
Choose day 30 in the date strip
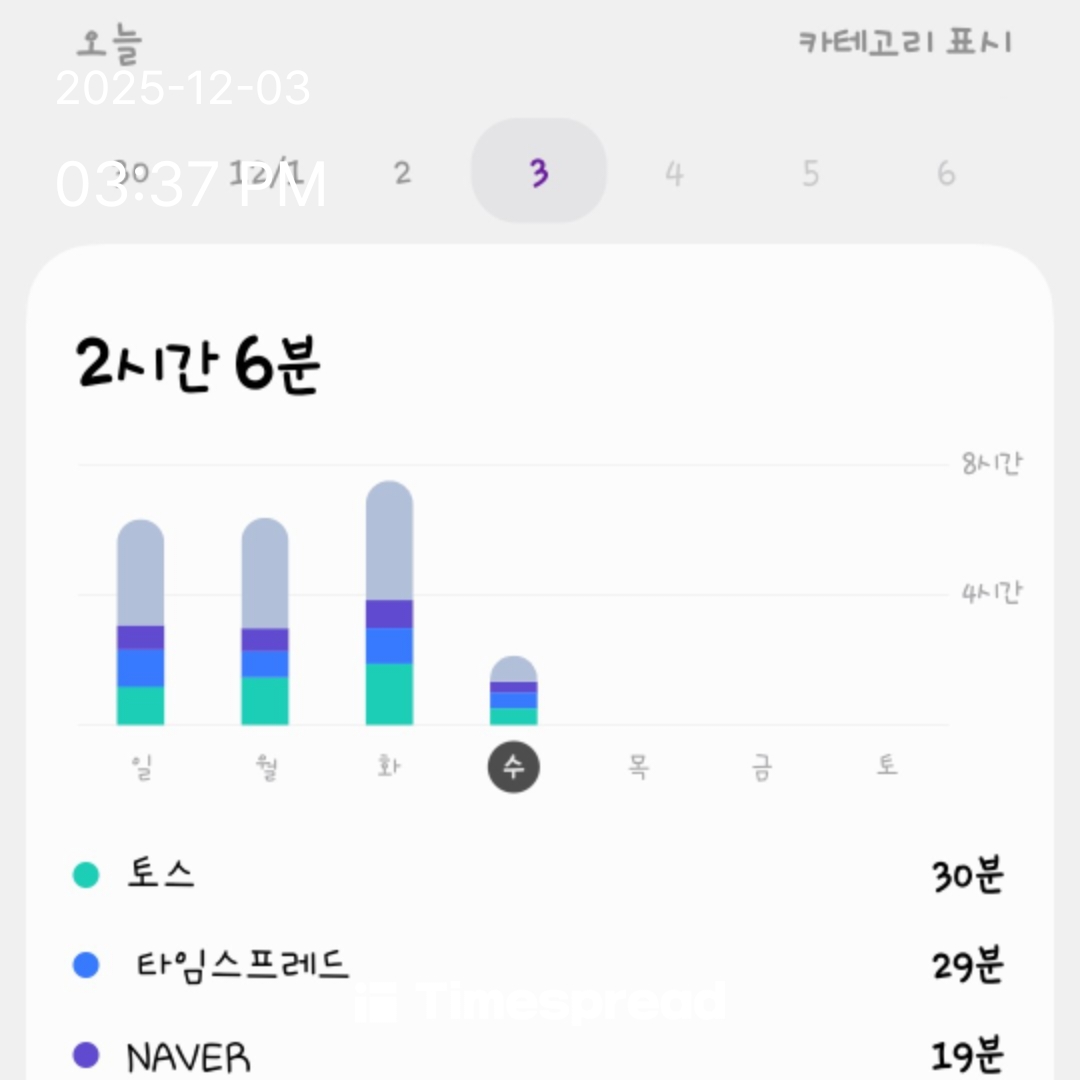click(130, 172)
